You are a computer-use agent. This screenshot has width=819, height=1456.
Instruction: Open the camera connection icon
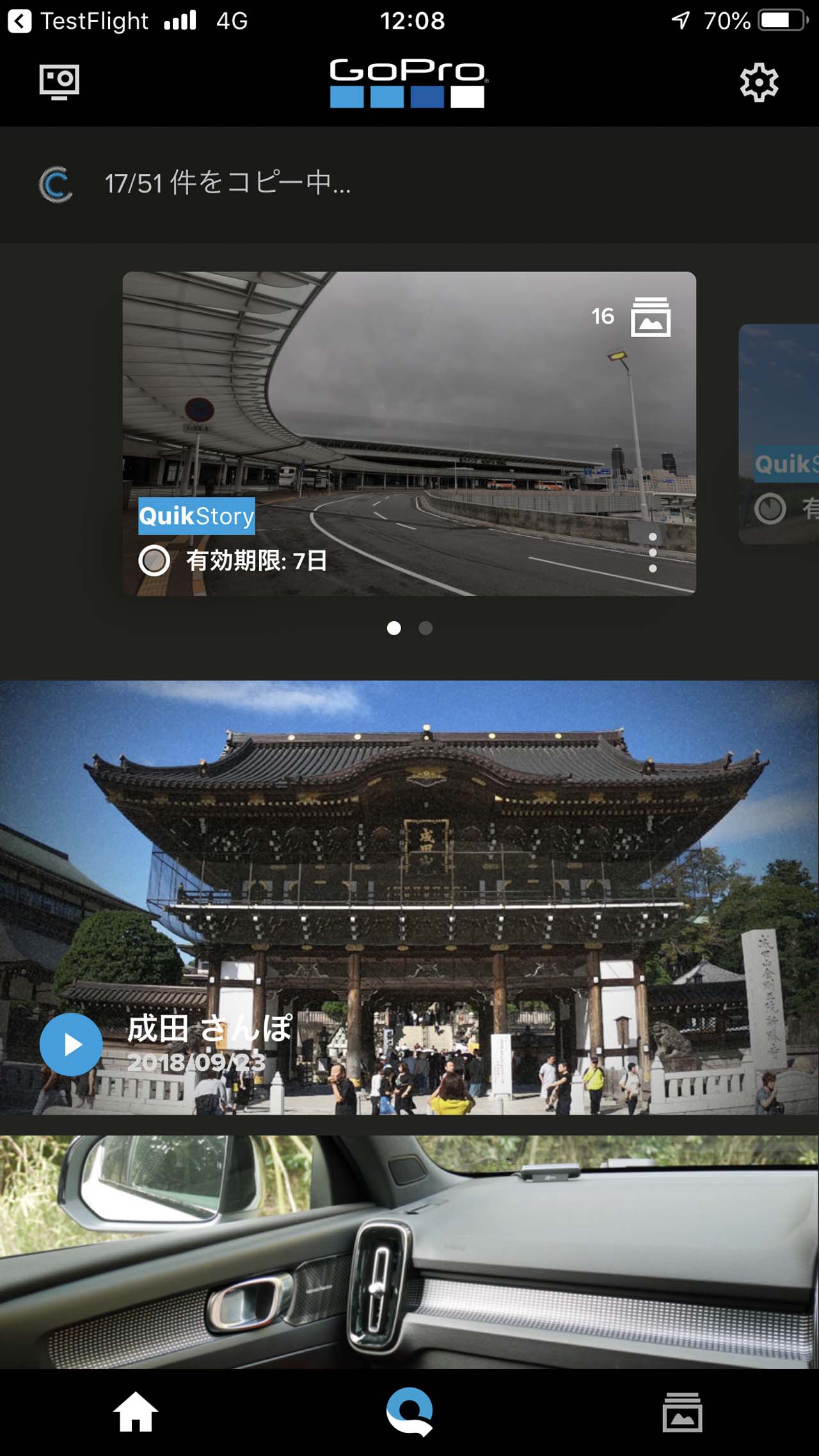59,82
